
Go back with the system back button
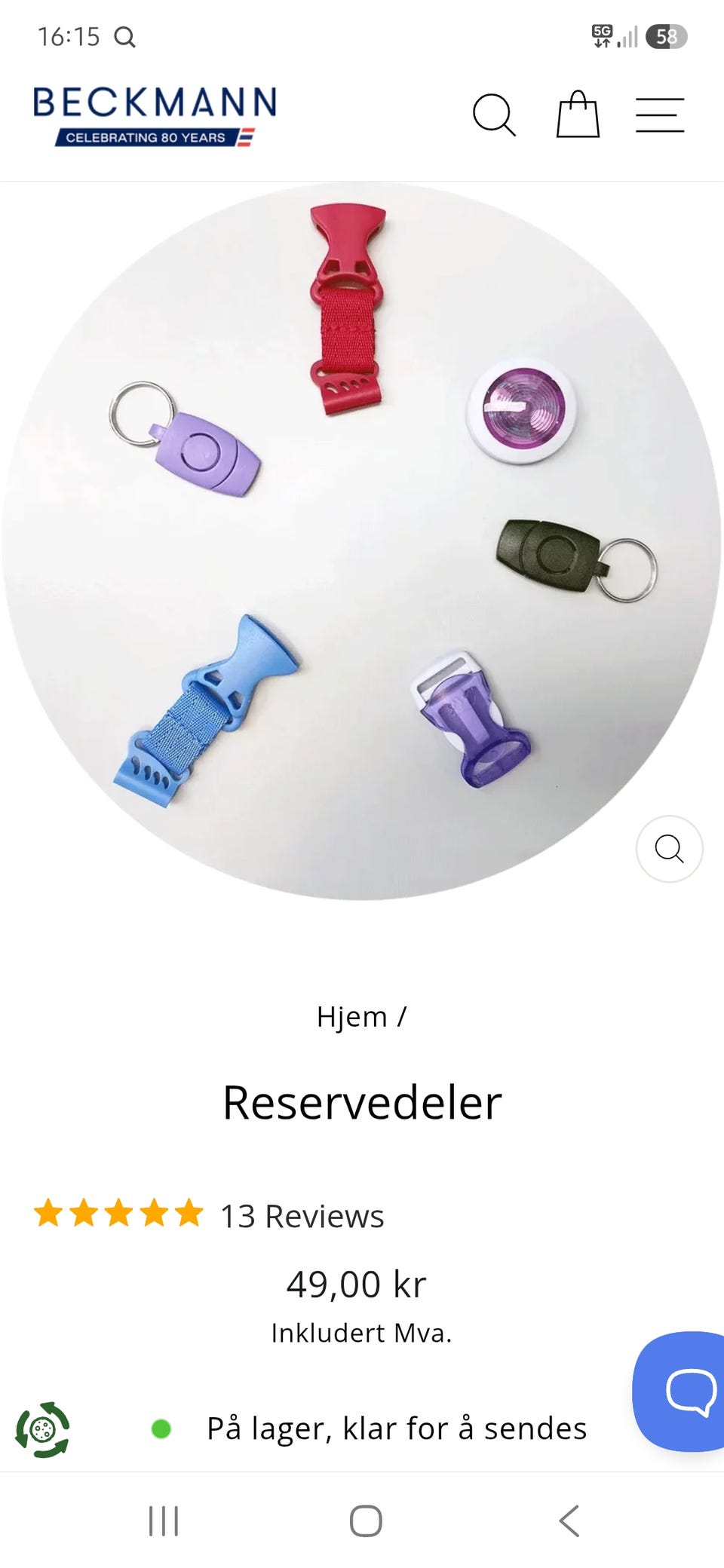coord(569,1521)
